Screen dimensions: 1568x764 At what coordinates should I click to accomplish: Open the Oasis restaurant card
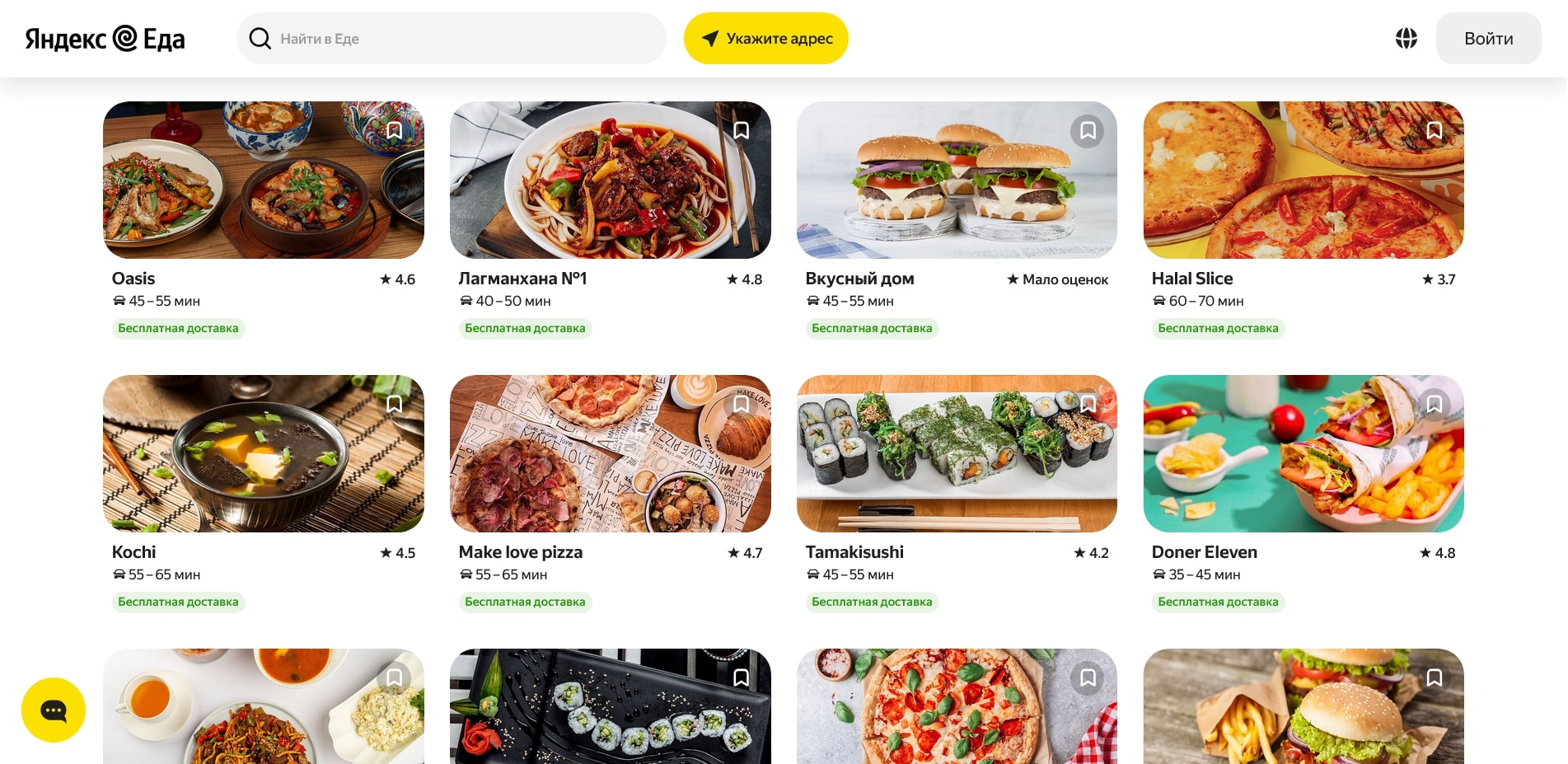click(x=263, y=181)
